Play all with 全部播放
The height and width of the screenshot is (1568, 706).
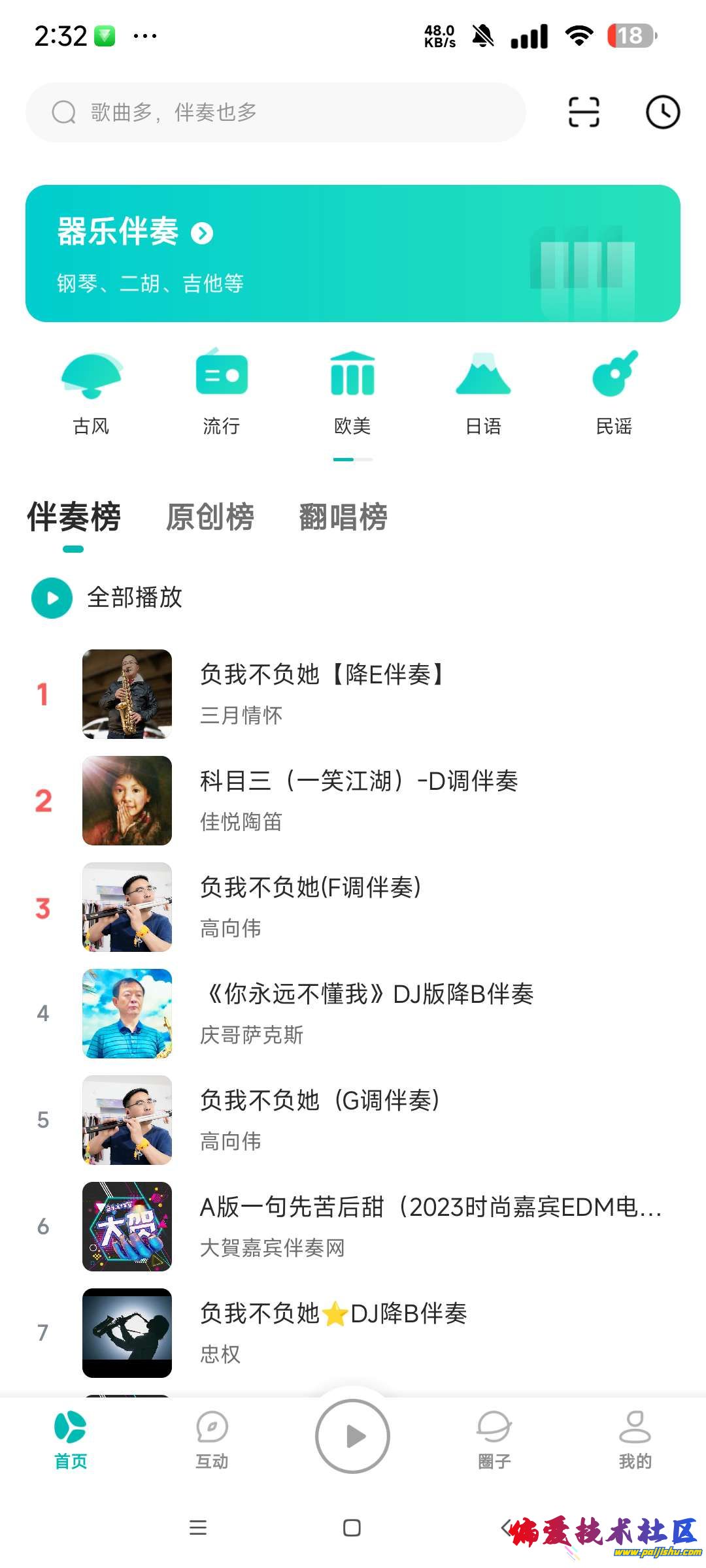(x=108, y=597)
